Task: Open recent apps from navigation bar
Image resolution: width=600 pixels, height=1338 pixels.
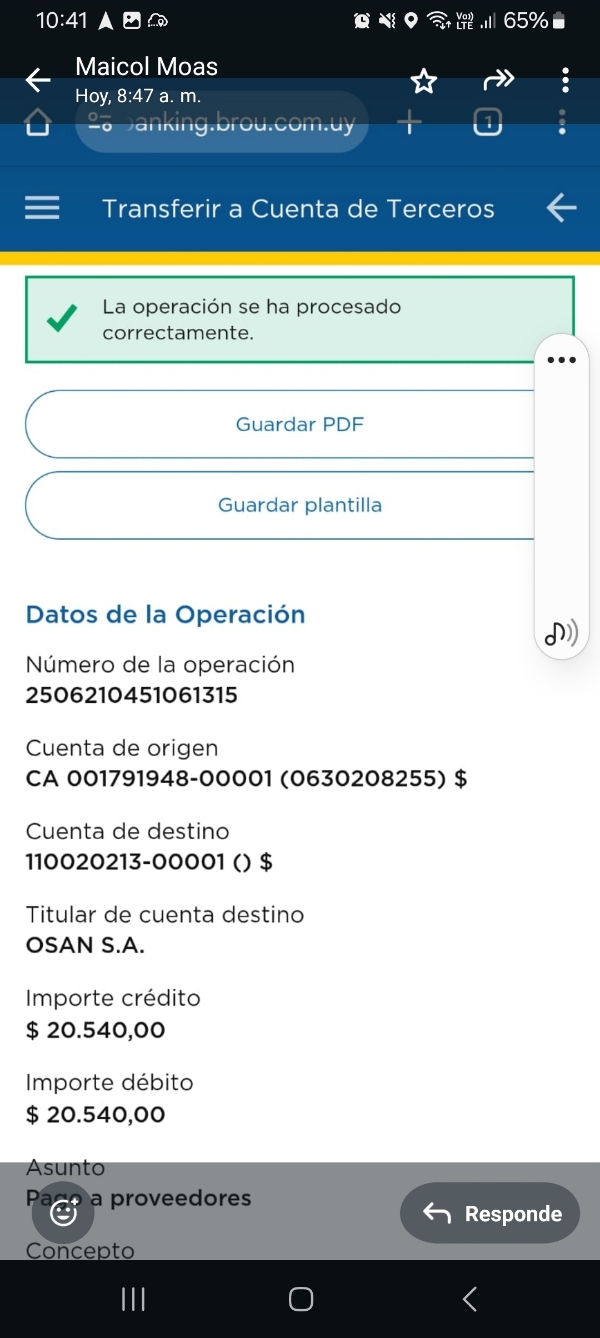Action: pyautogui.click(x=133, y=1298)
